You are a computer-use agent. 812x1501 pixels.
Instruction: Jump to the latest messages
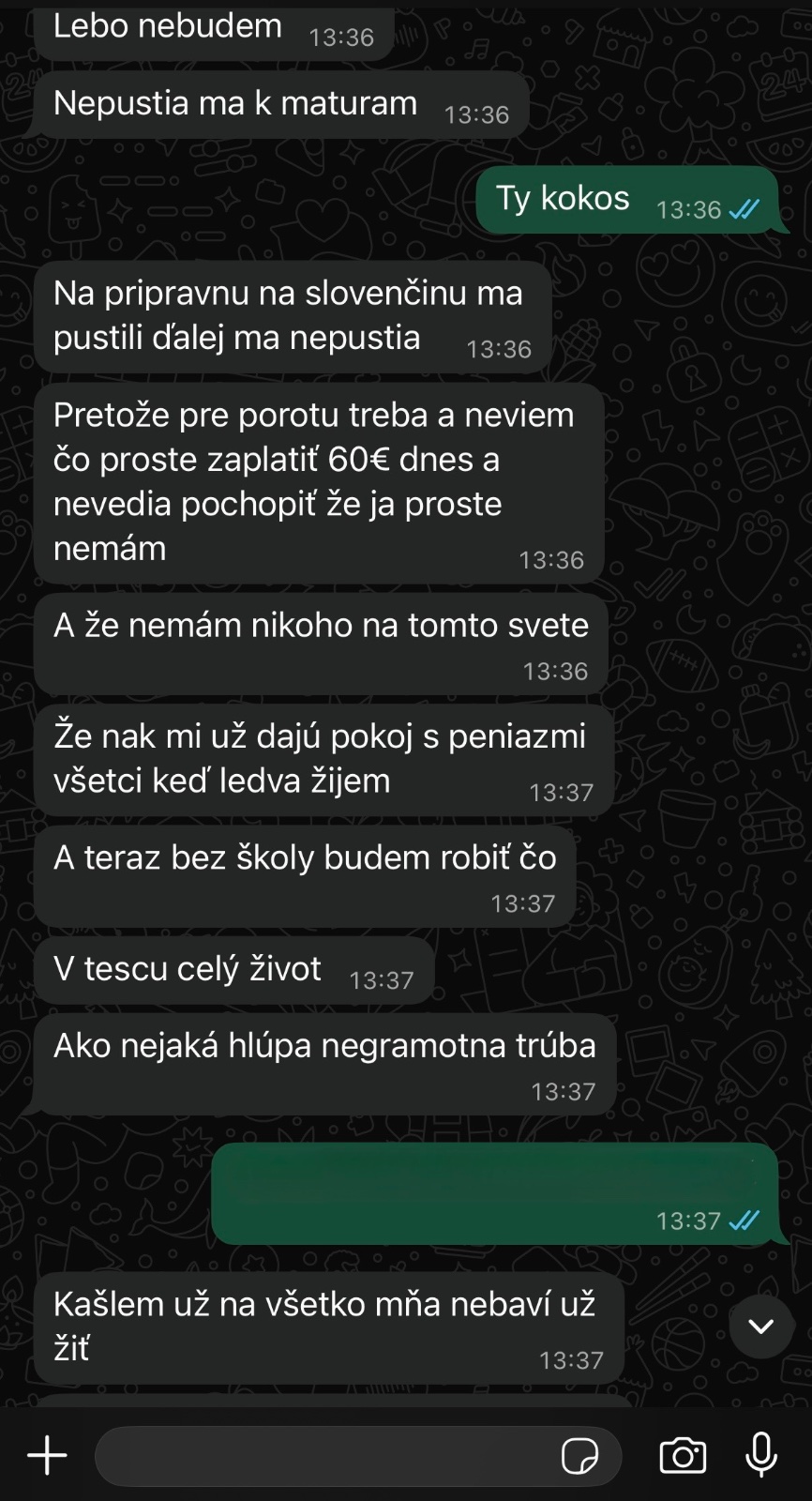coord(761,1326)
